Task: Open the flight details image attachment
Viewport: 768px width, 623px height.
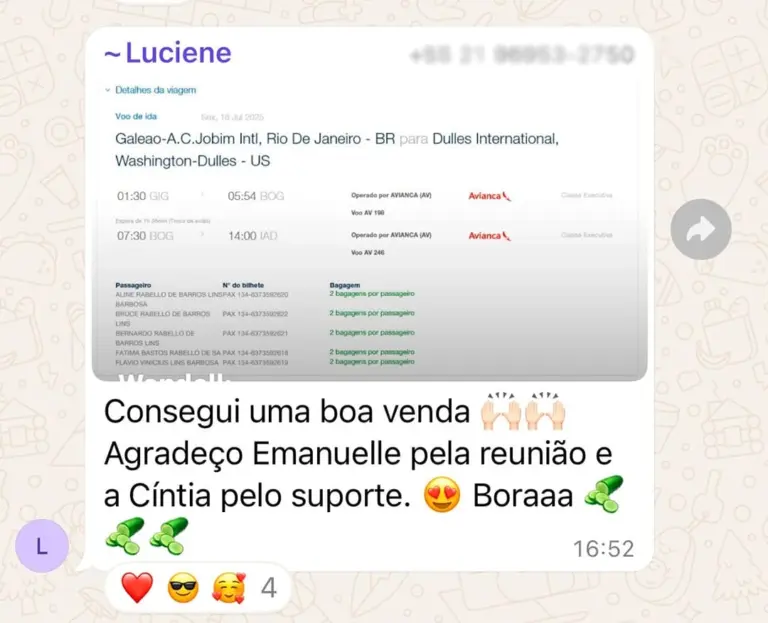Action: [369, 230]
